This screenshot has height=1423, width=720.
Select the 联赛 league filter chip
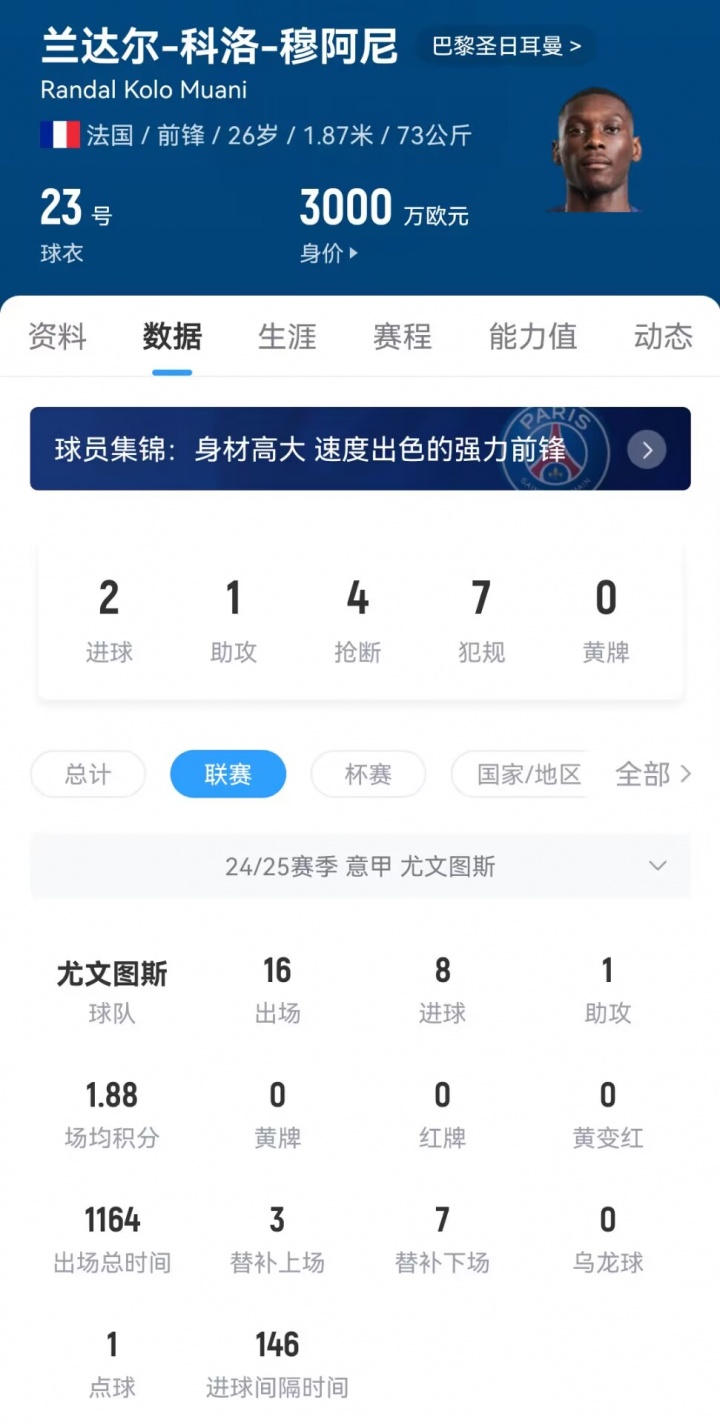(228, 774)
